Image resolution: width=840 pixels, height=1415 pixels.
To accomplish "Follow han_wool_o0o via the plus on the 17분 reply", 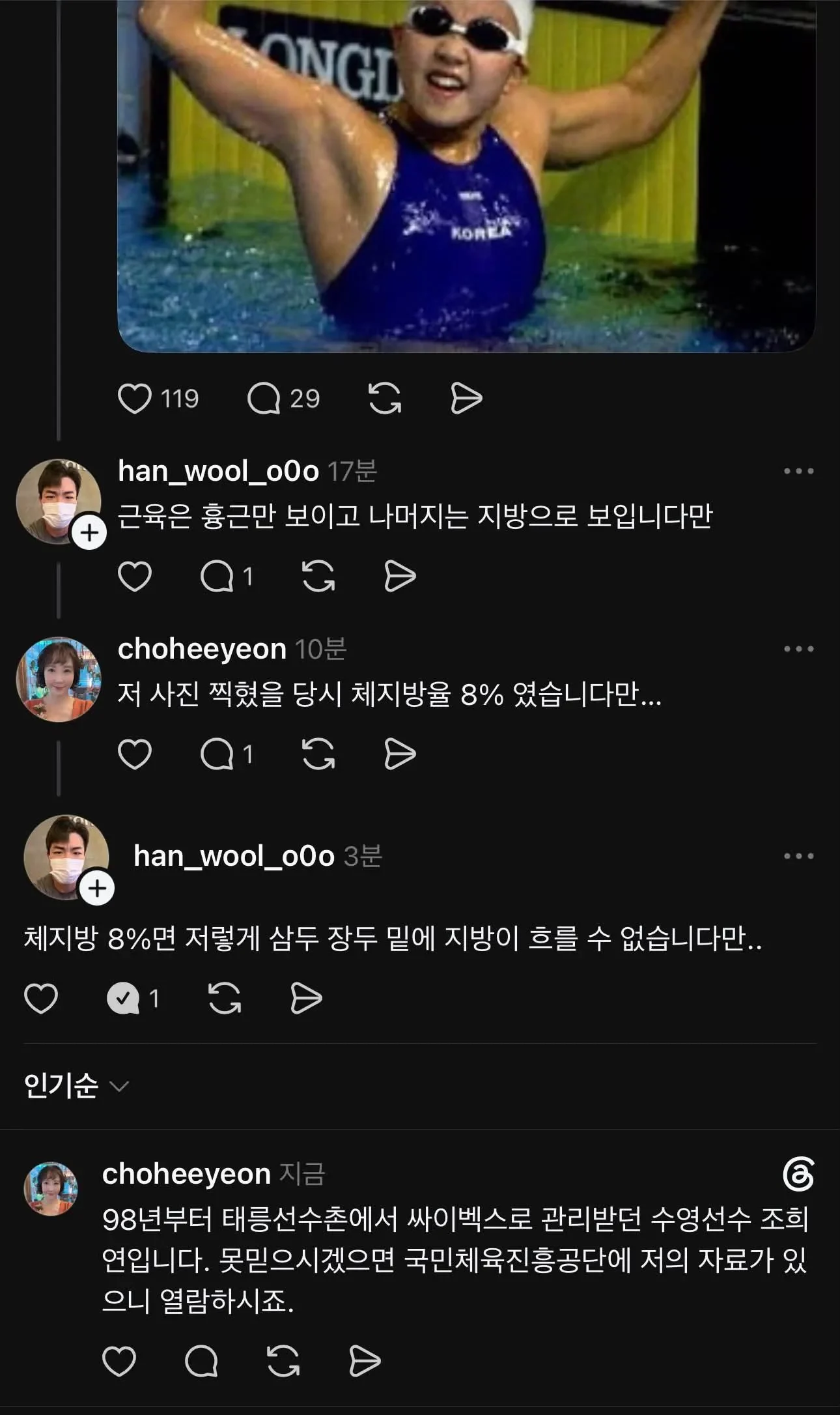I will point(89,533).
